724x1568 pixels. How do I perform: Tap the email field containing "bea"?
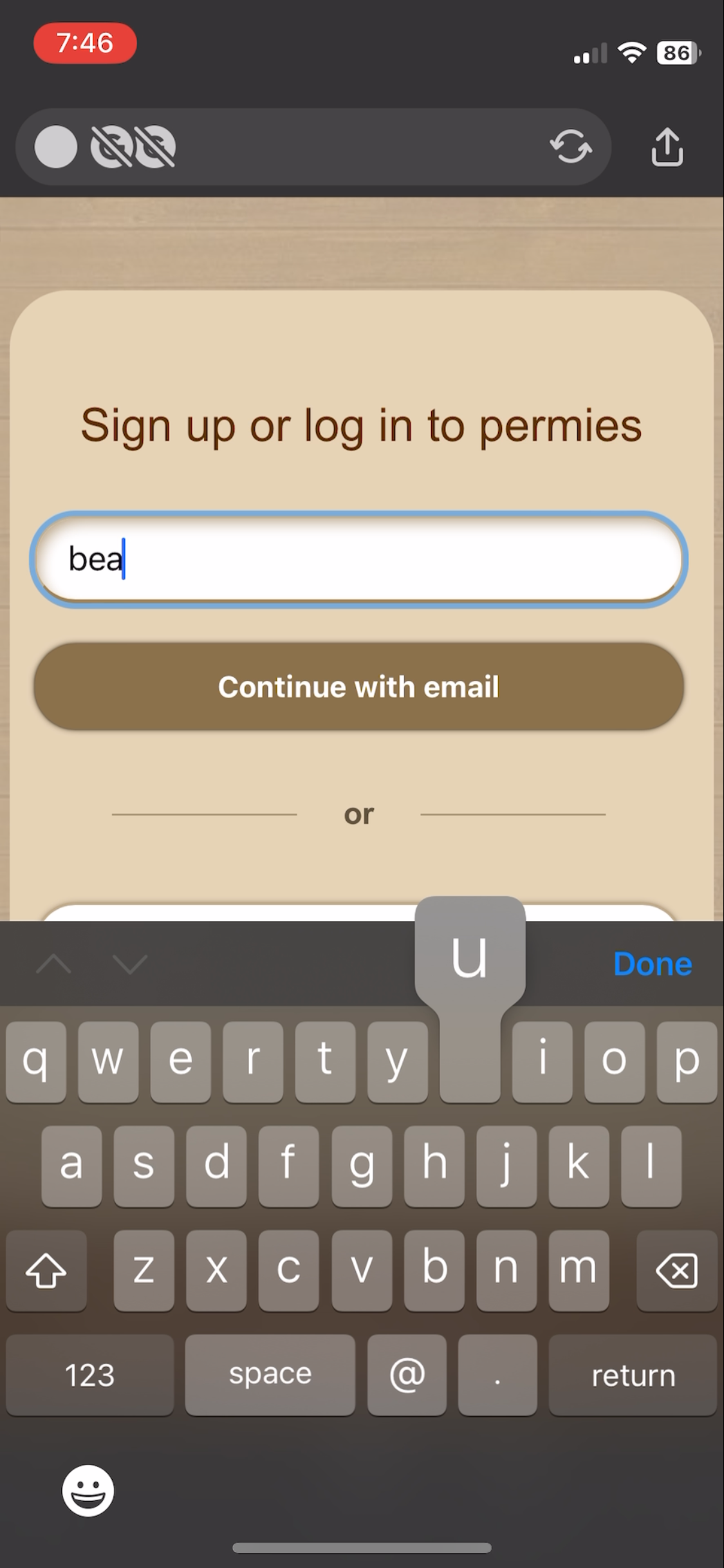[358, 559]
